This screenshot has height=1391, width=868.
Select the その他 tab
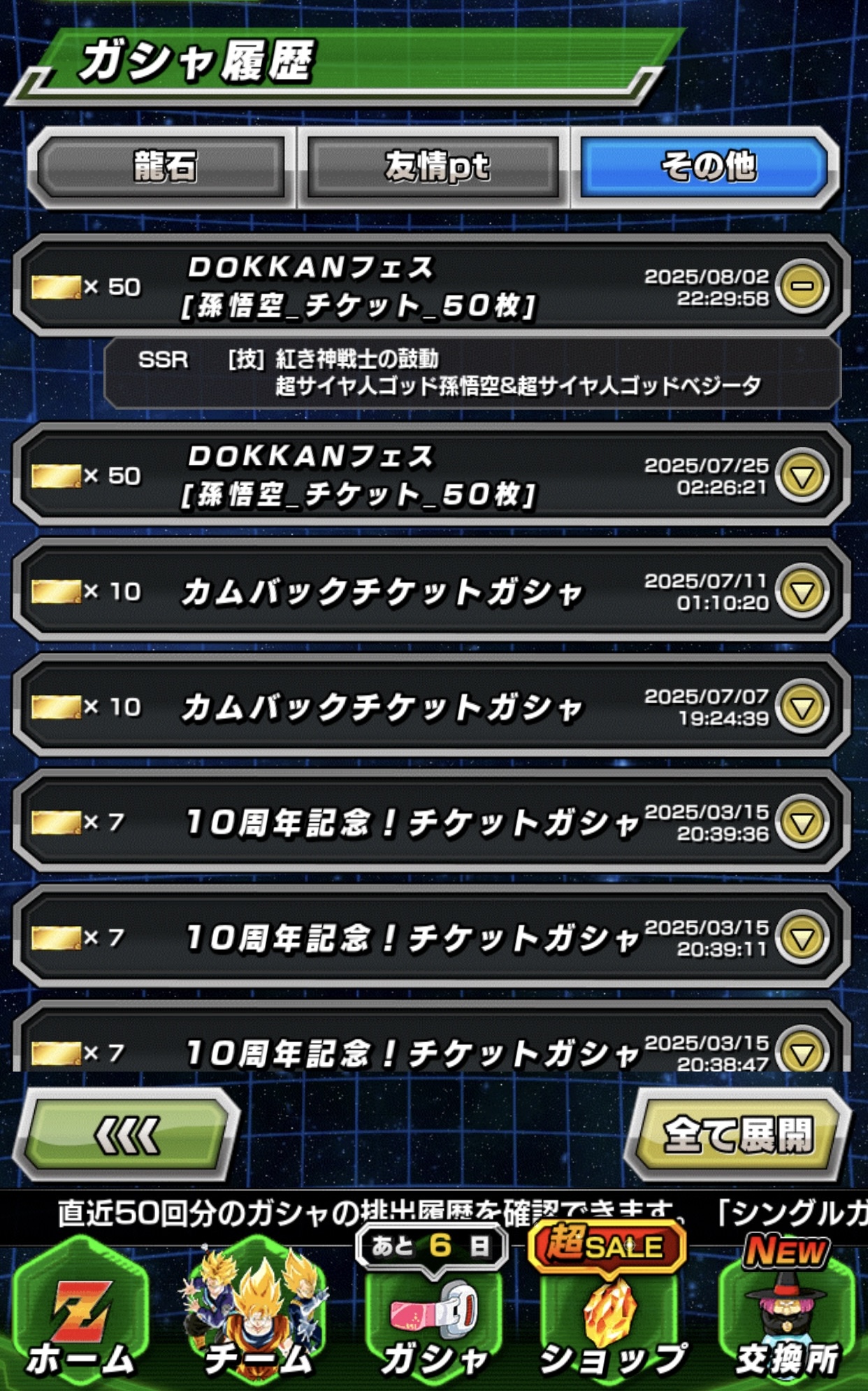706,167
